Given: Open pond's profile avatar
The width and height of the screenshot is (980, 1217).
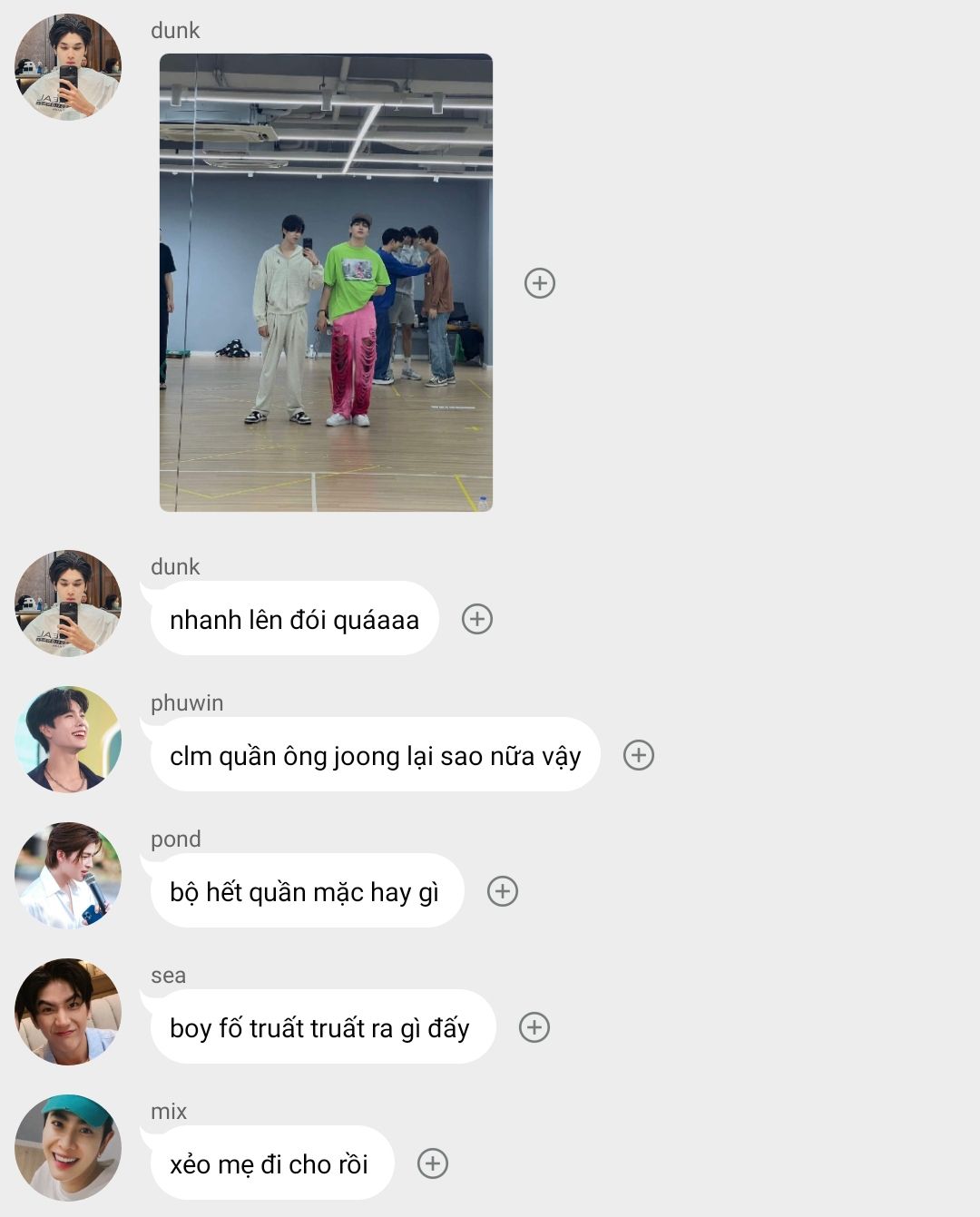Looking at the screenshot, I should pos(68,876).
